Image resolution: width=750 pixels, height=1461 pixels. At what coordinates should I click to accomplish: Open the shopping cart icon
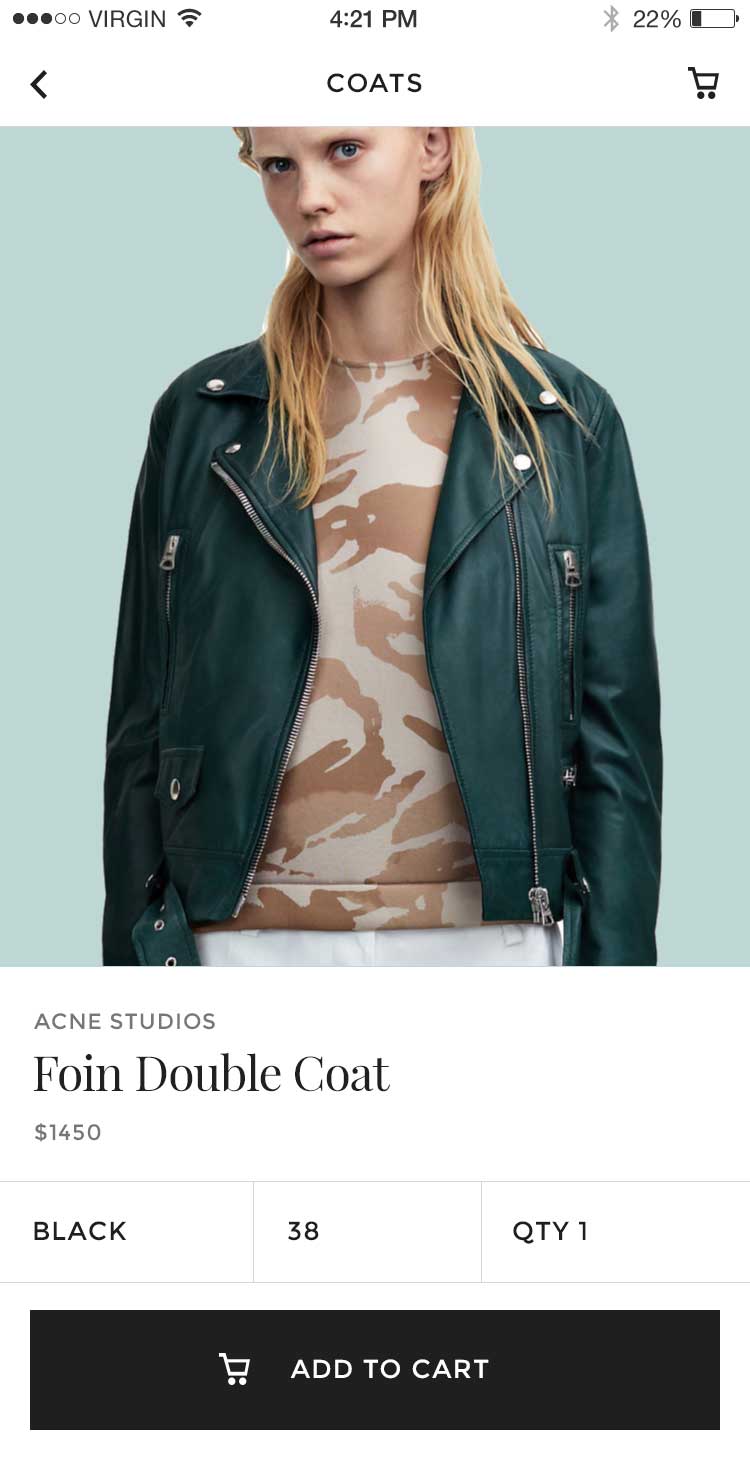(703, 84)
